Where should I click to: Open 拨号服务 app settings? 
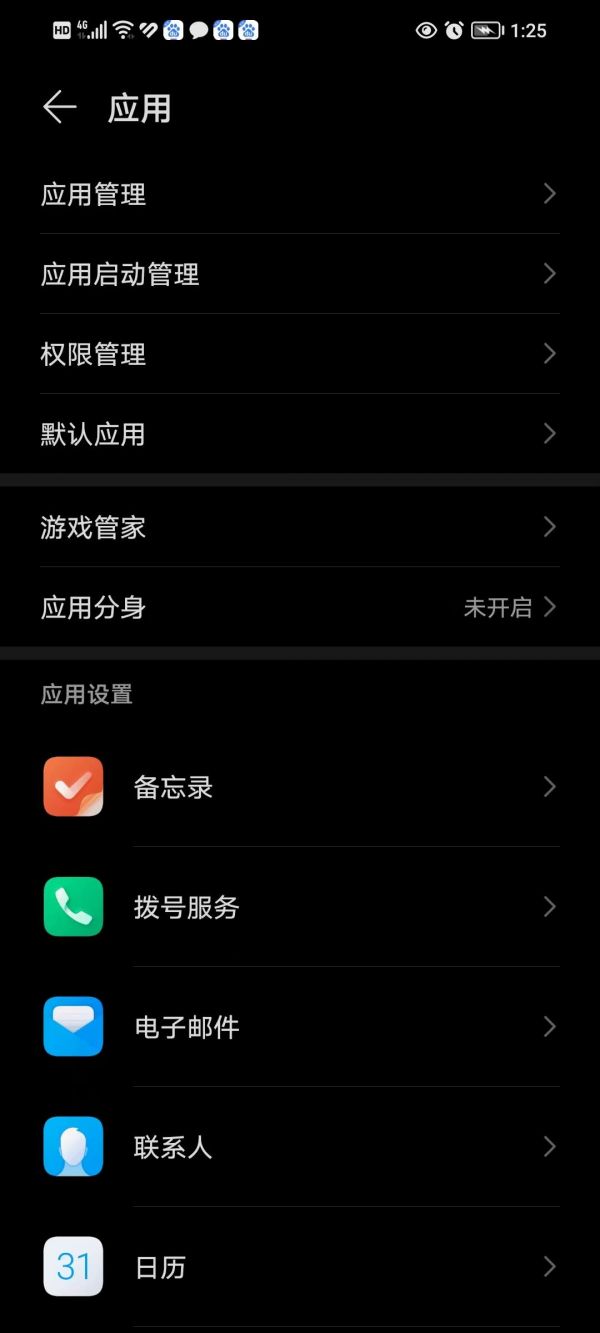pos(300,907)
